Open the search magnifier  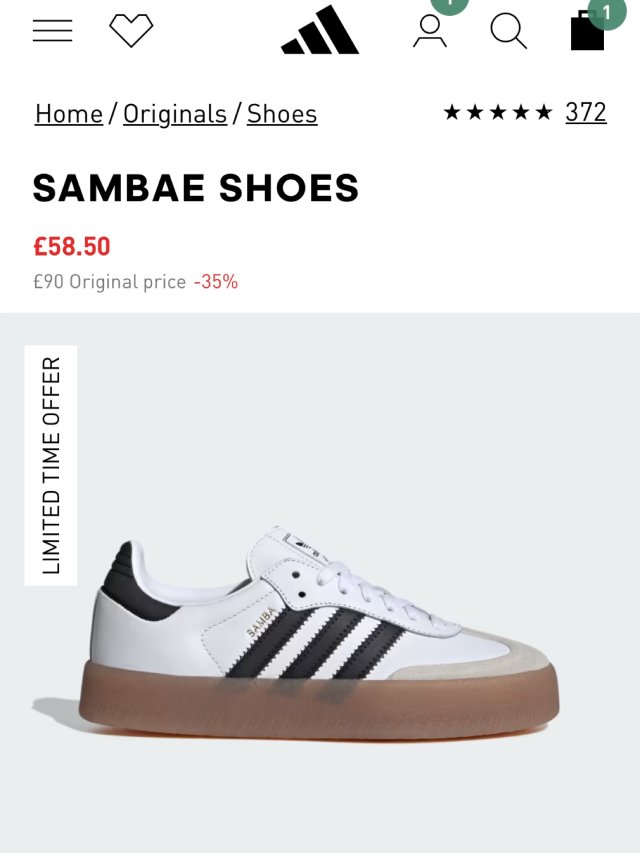[508, 31]
